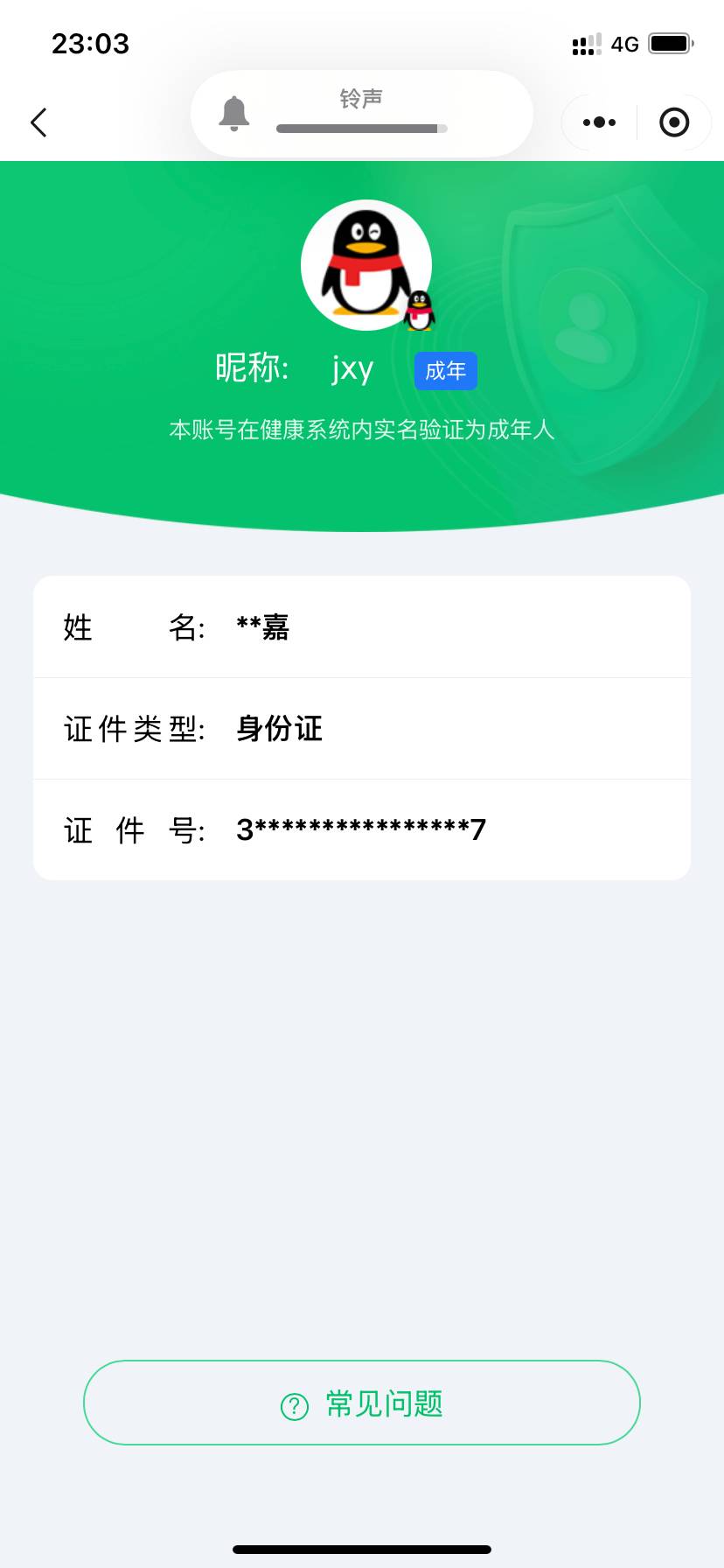Tap the masked 证件号 ID number

pos(361,829)
